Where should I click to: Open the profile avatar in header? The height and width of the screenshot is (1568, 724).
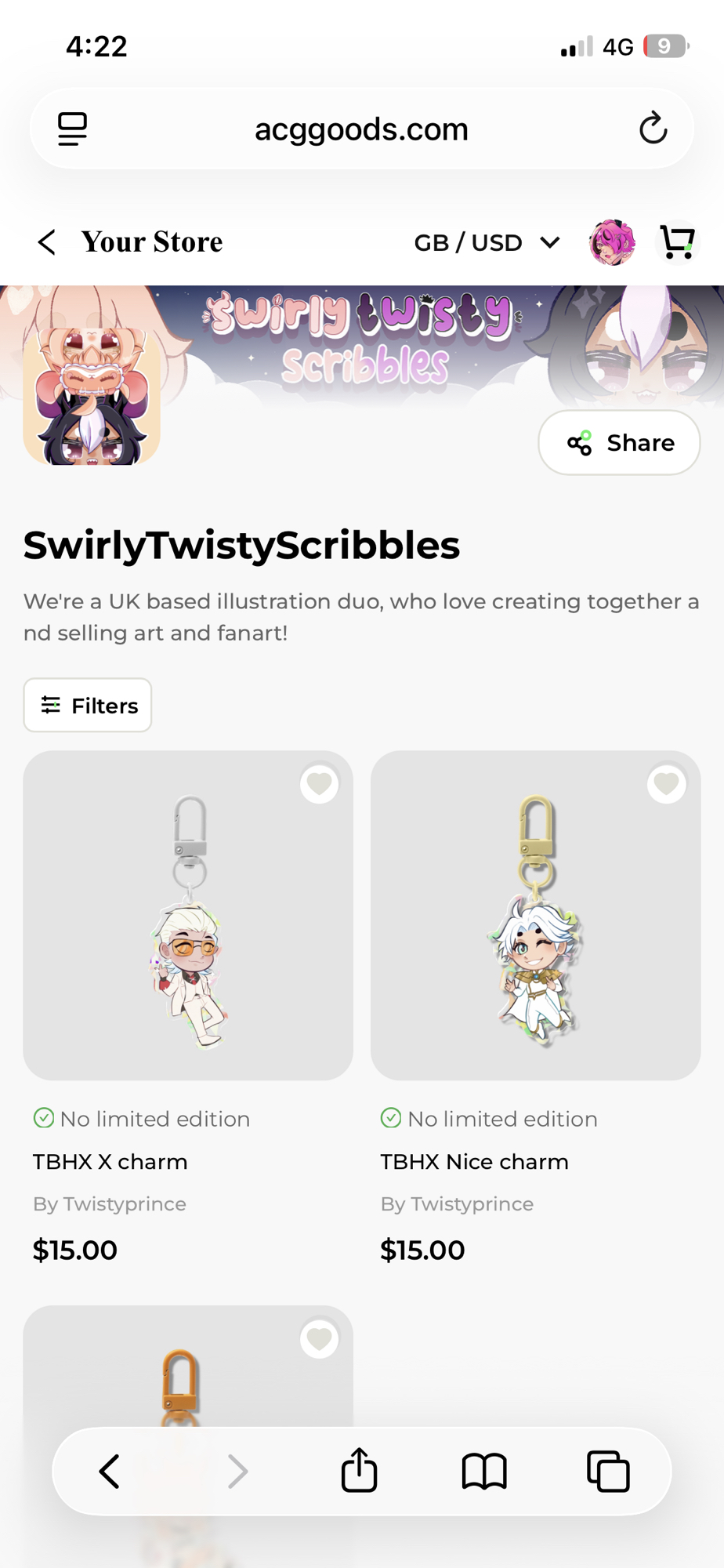612,242
